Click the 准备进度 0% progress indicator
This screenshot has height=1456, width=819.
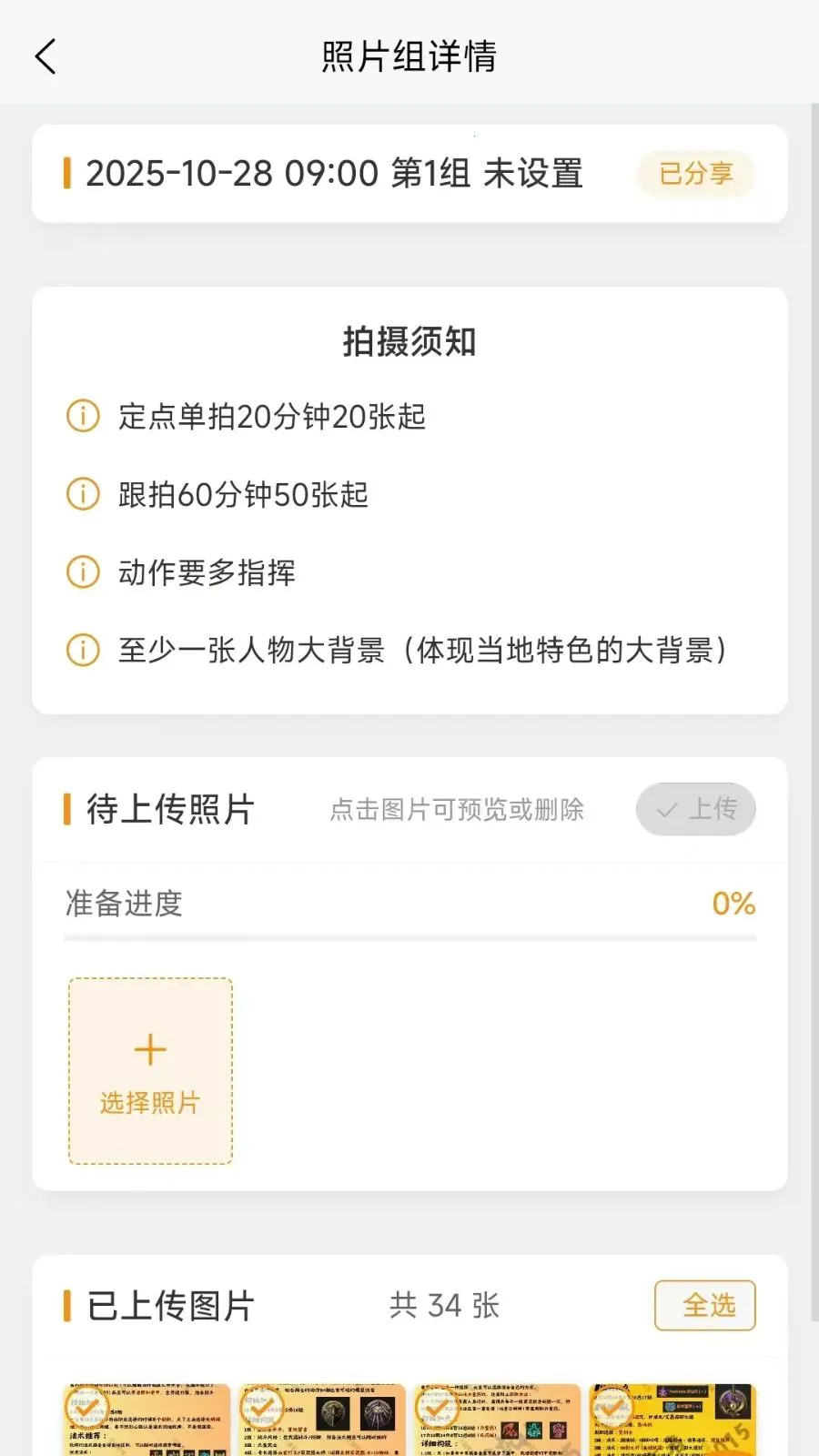[x=733, y=903]
